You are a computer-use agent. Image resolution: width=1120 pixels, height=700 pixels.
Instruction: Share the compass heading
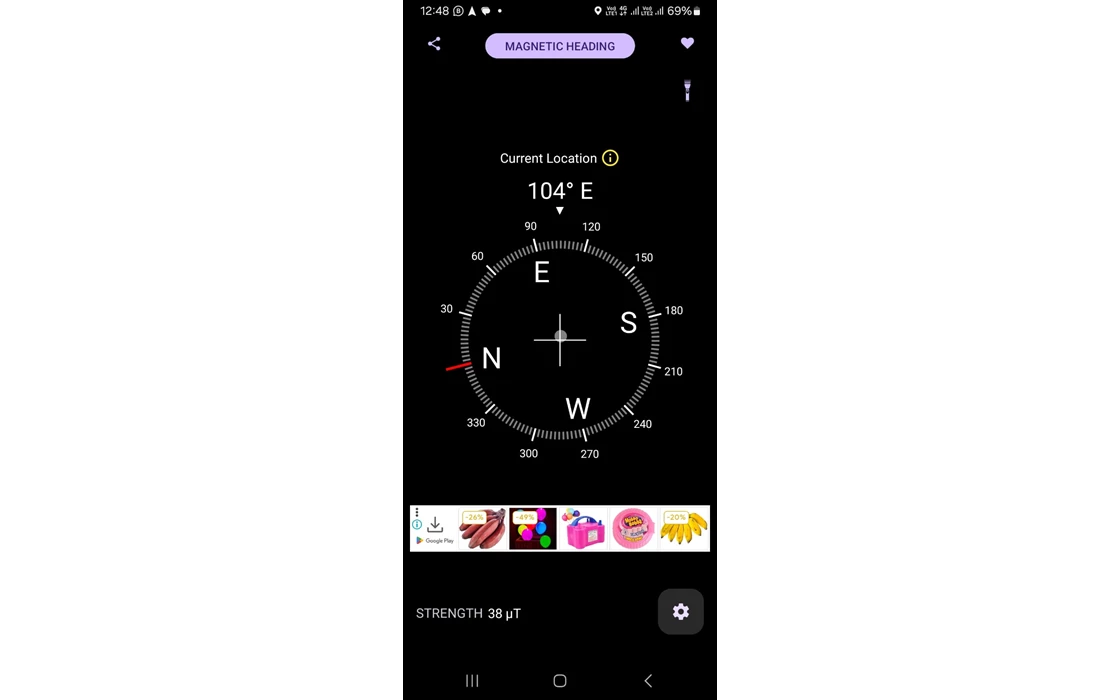click(x=434, y=44)
